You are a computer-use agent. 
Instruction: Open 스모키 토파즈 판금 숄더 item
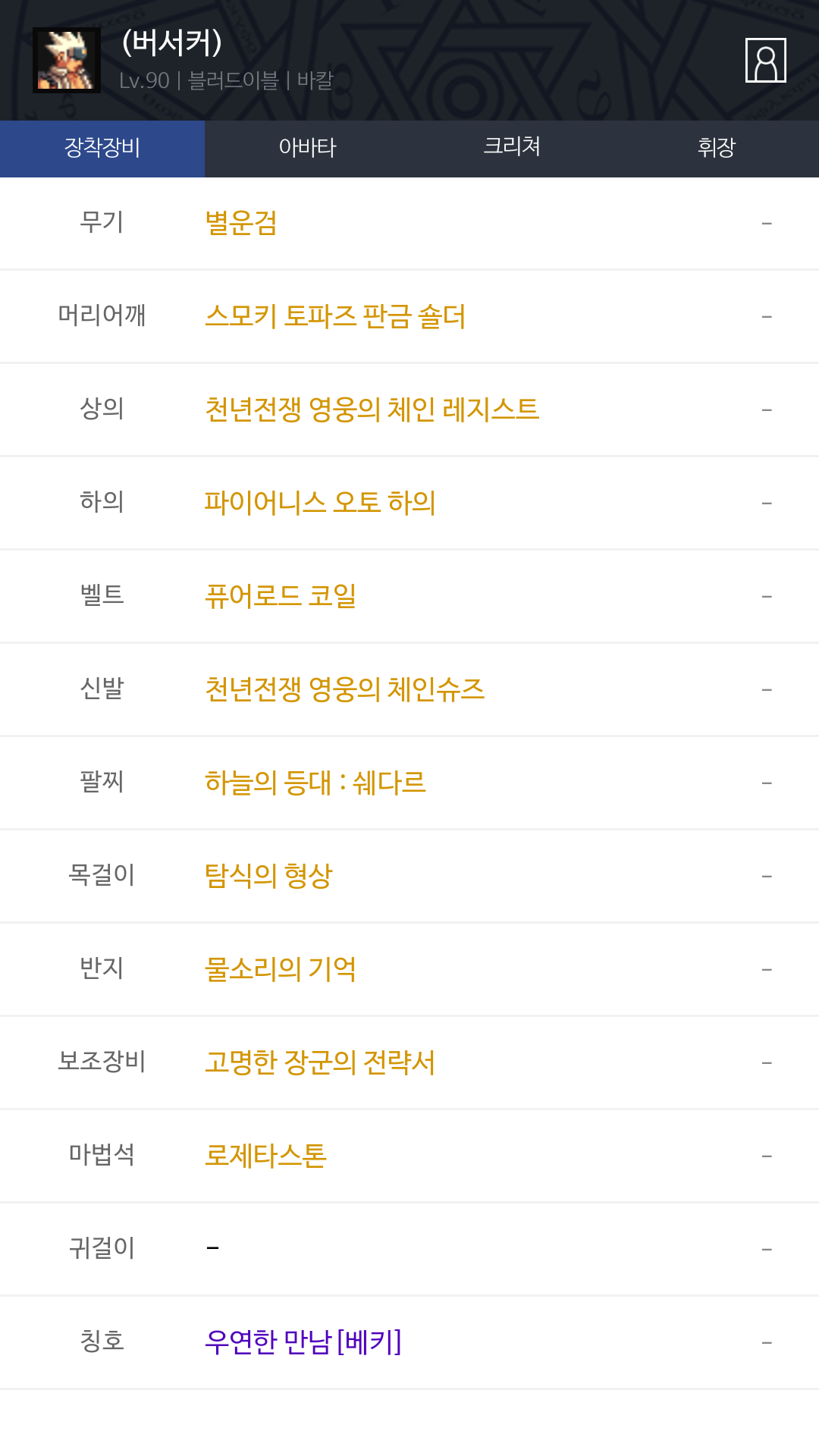click(x=335, y=316)
